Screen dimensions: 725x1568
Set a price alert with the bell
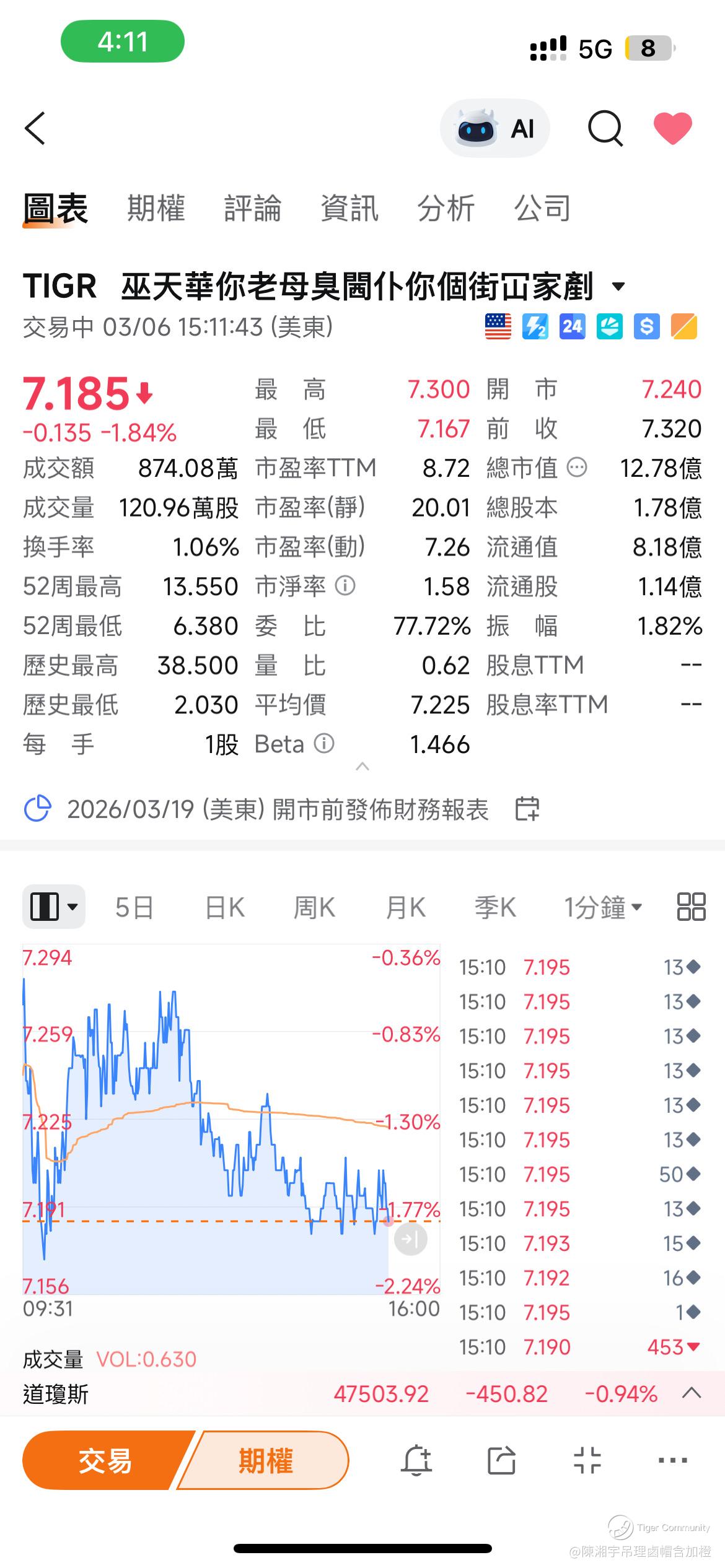click(x=416, y=1460)
